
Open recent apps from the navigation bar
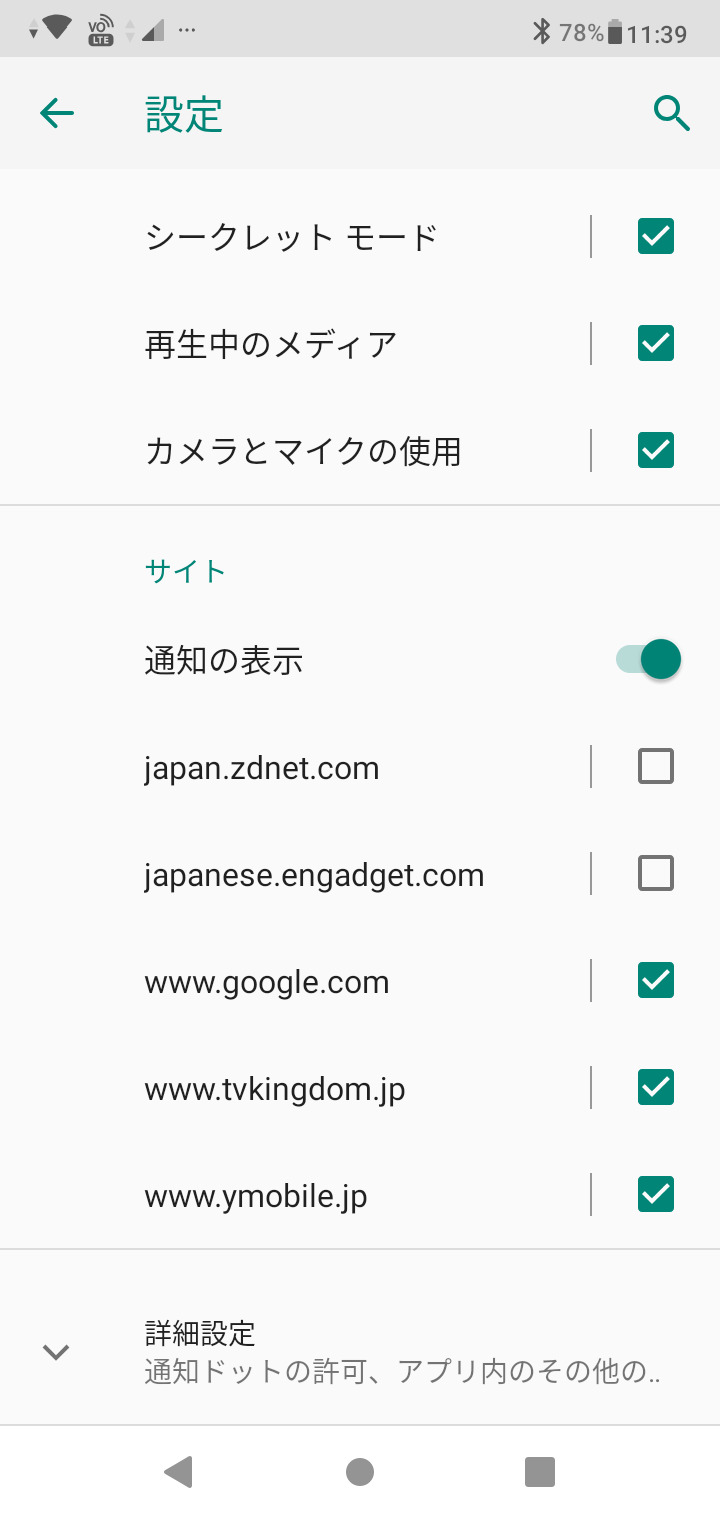pos(539,1472)
